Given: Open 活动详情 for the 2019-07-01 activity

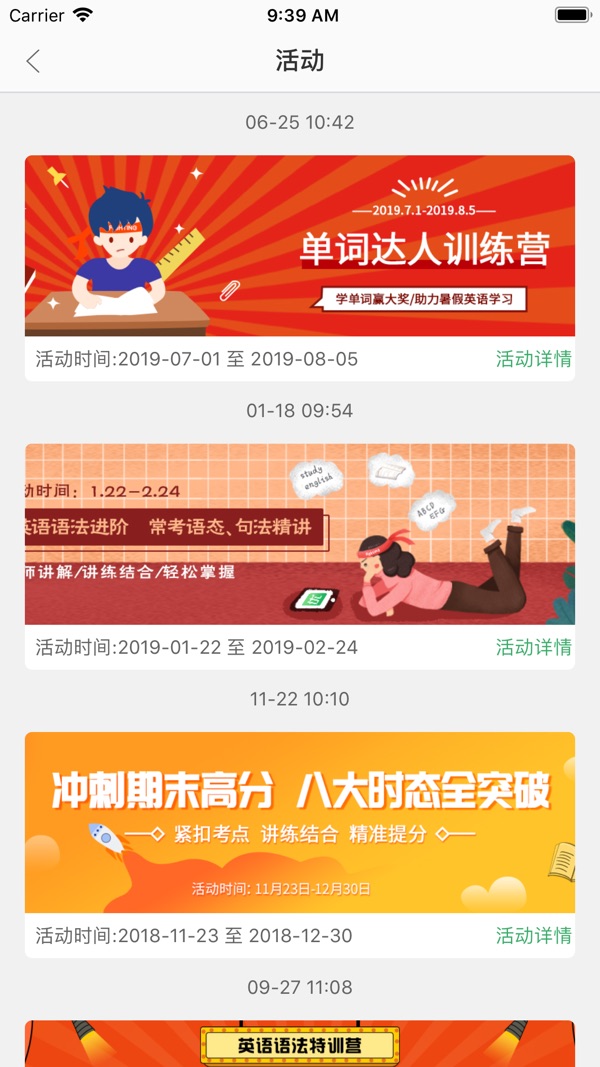Looking at the screenshot, I should pyautogui.click(x=533, y=359).
